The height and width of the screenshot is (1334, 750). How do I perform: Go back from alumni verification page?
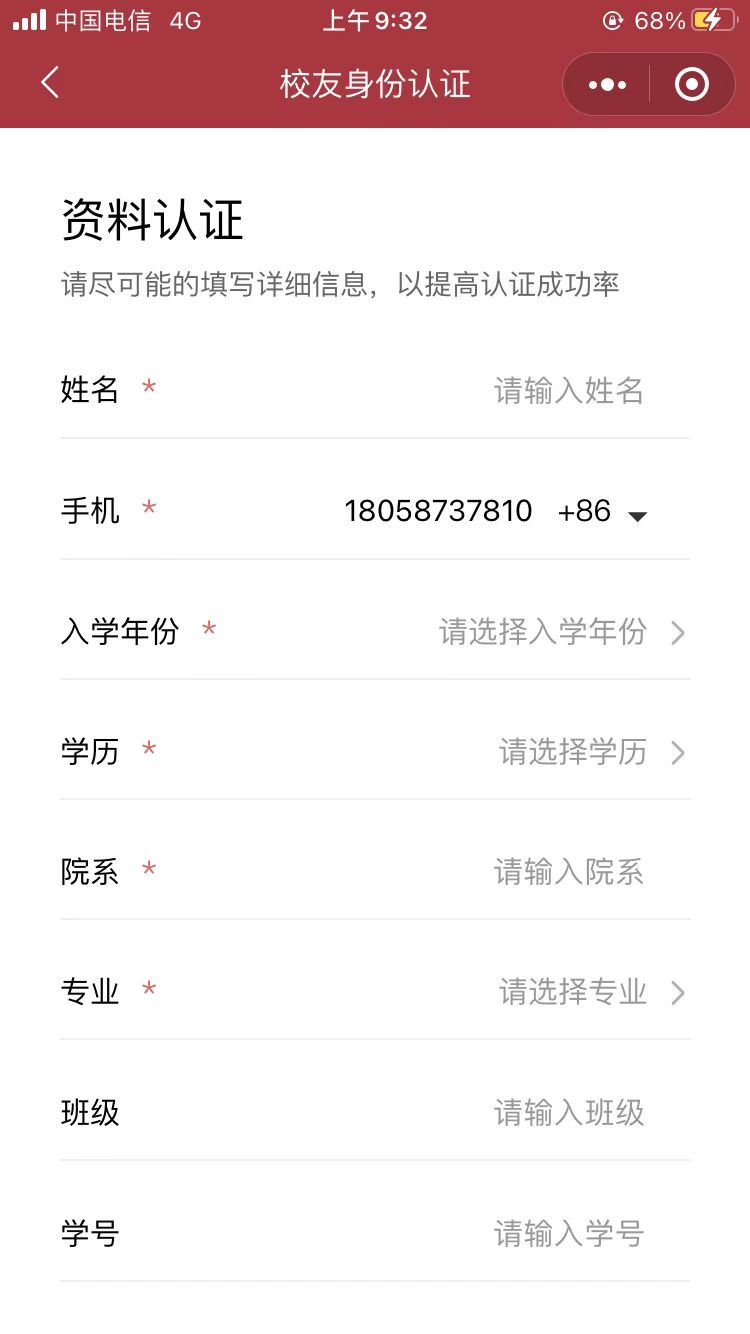[50, 84]
